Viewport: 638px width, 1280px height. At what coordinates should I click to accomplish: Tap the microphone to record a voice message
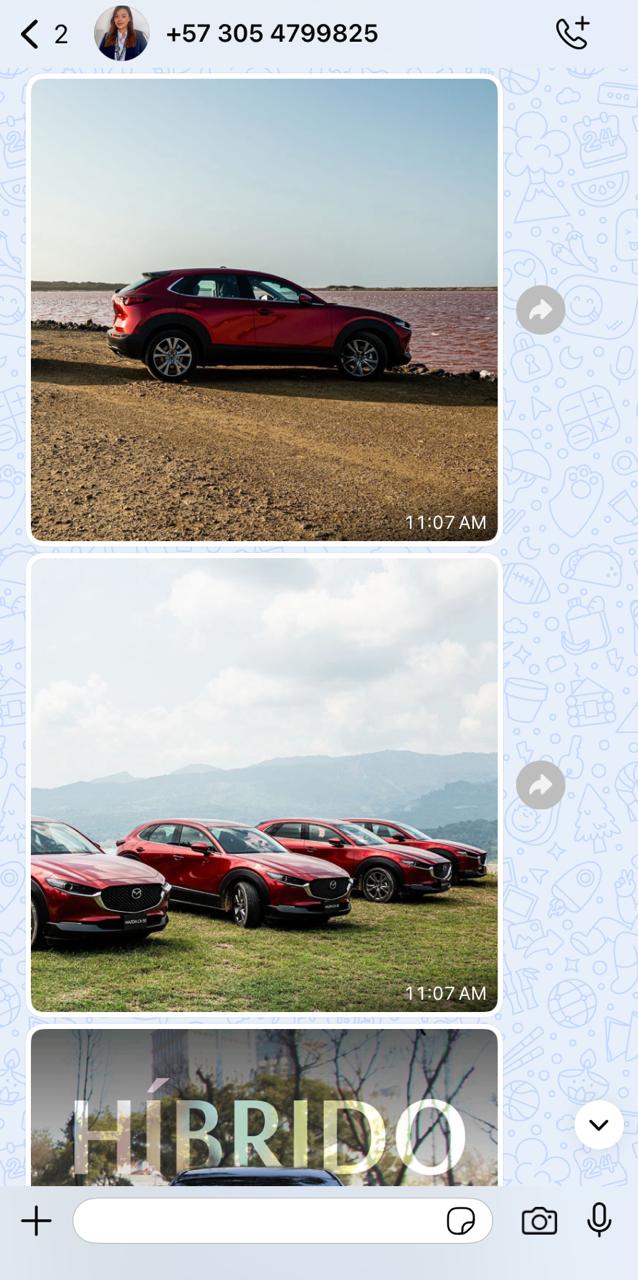click(599, 1221)
